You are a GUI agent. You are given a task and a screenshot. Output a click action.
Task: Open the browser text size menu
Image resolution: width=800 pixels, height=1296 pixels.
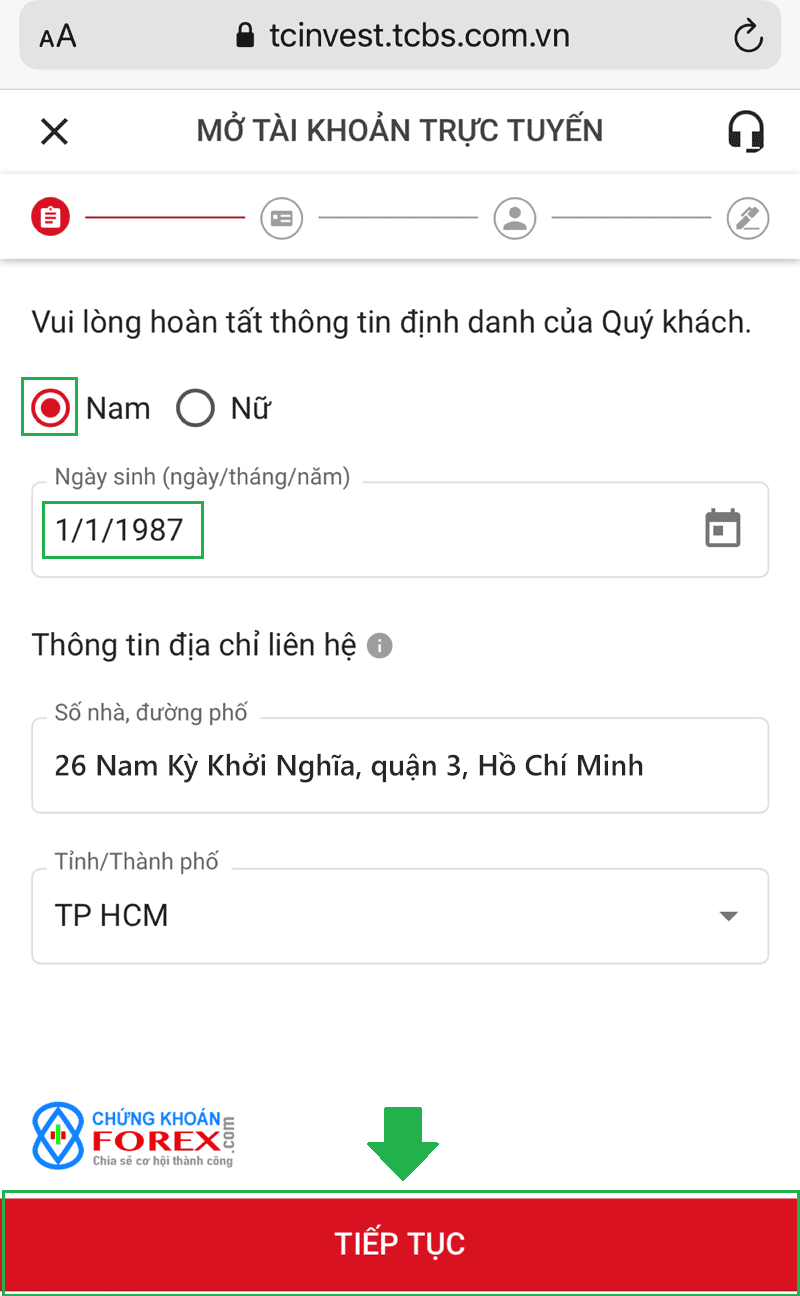(58, 38)
